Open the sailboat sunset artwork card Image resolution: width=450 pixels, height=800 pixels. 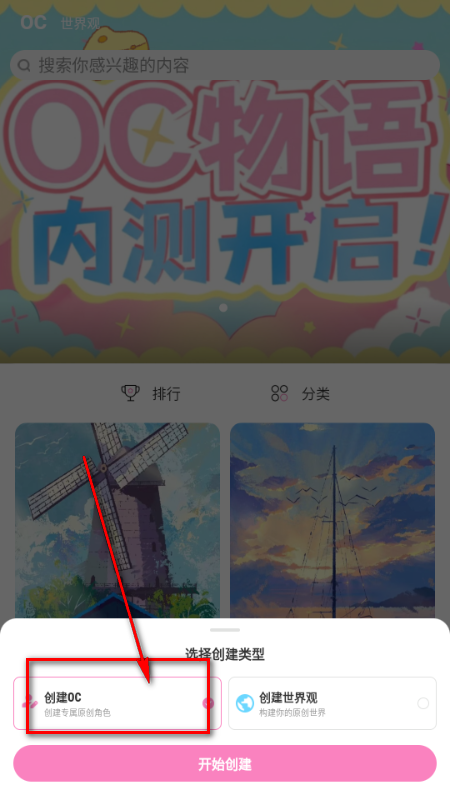coord(333,520)
